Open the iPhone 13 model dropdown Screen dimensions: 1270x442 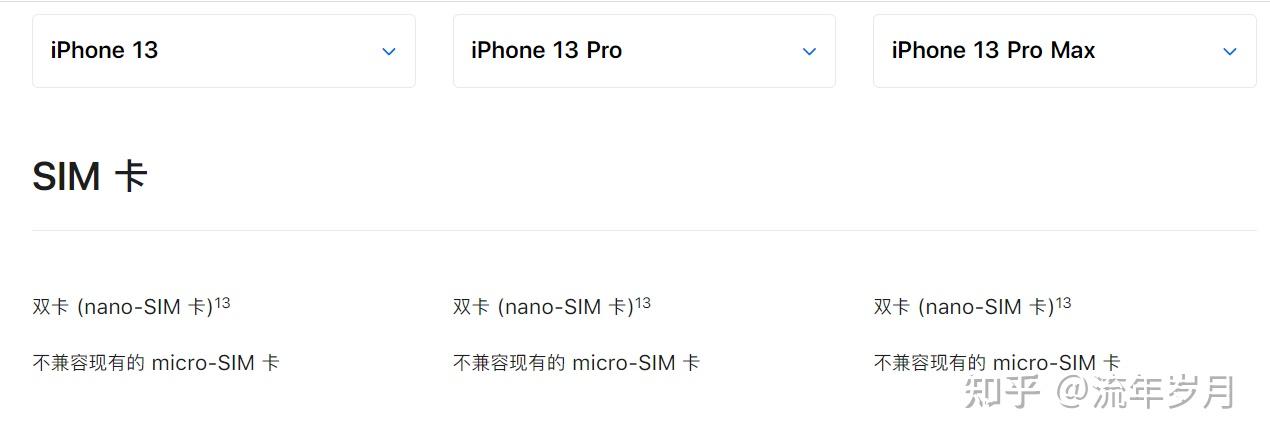click(x=223, y=51)
